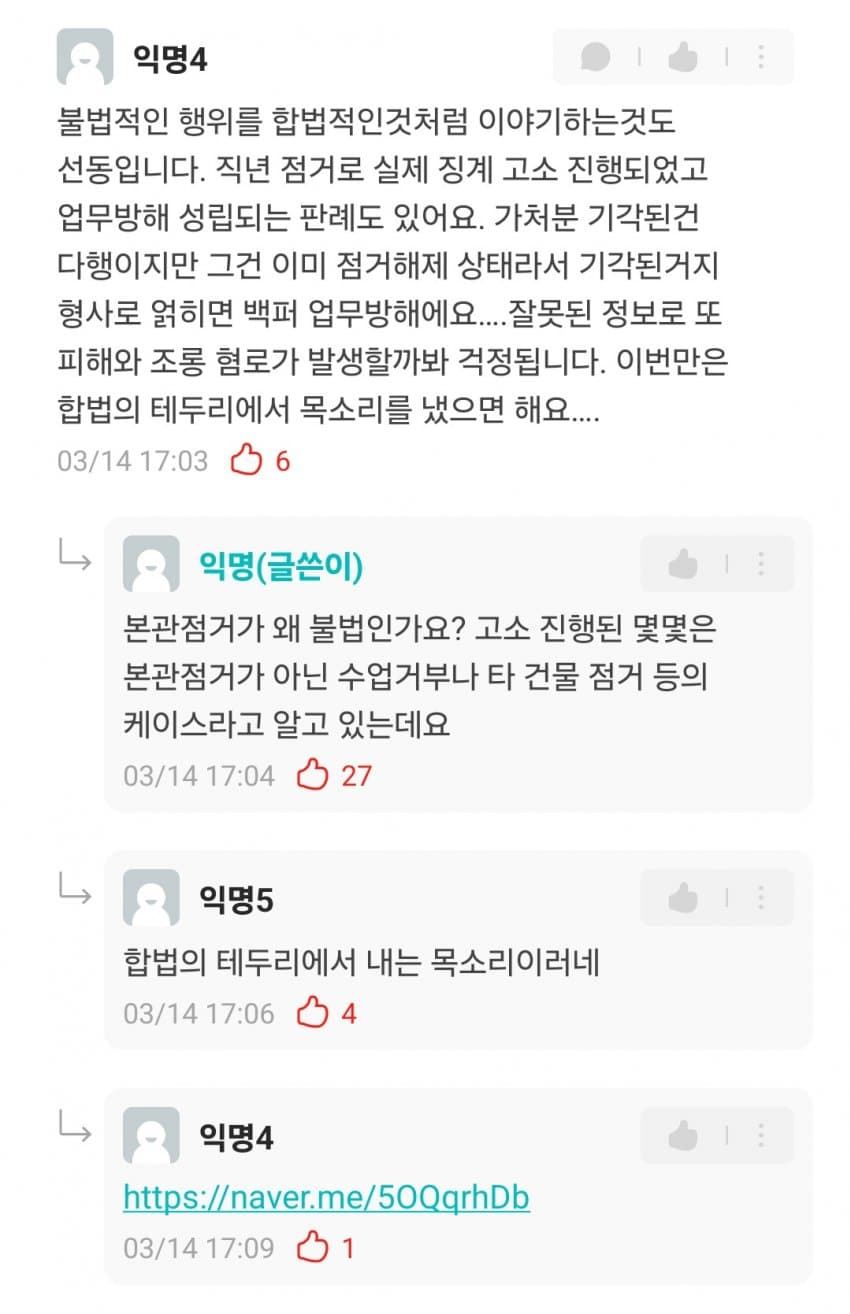The image size is (850, 1314).
Task: Like 익명4's top comment
Action: [683, 57]
